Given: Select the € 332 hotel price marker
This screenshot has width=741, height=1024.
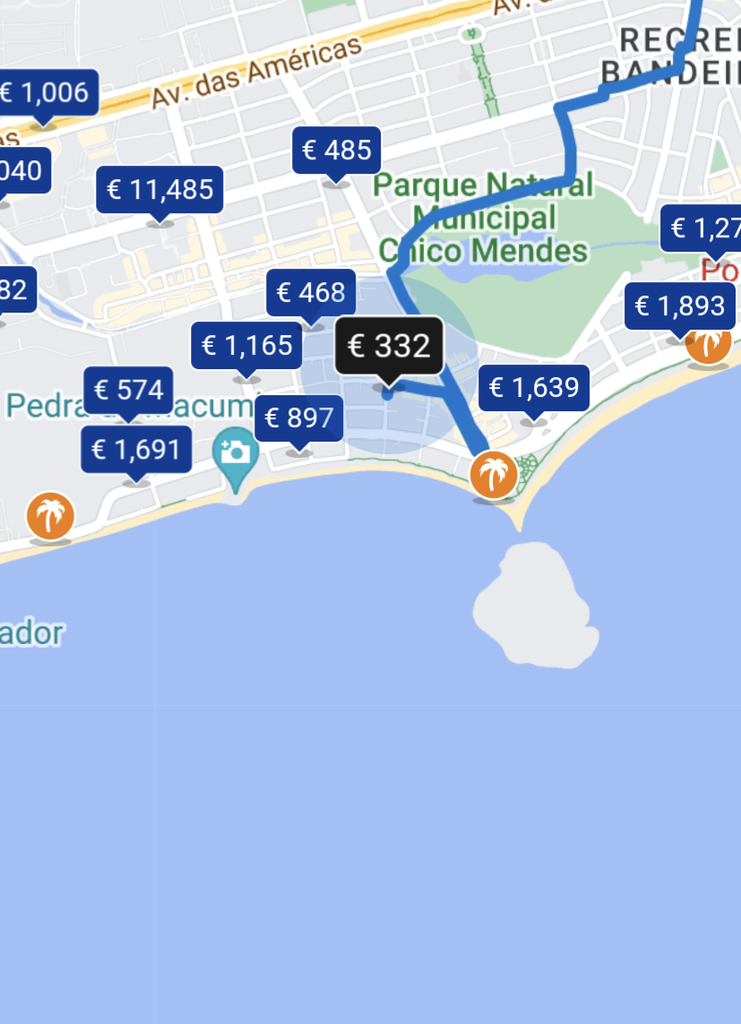Looking at the screenshot, I should pyautogui.click(x=389, y=346).
